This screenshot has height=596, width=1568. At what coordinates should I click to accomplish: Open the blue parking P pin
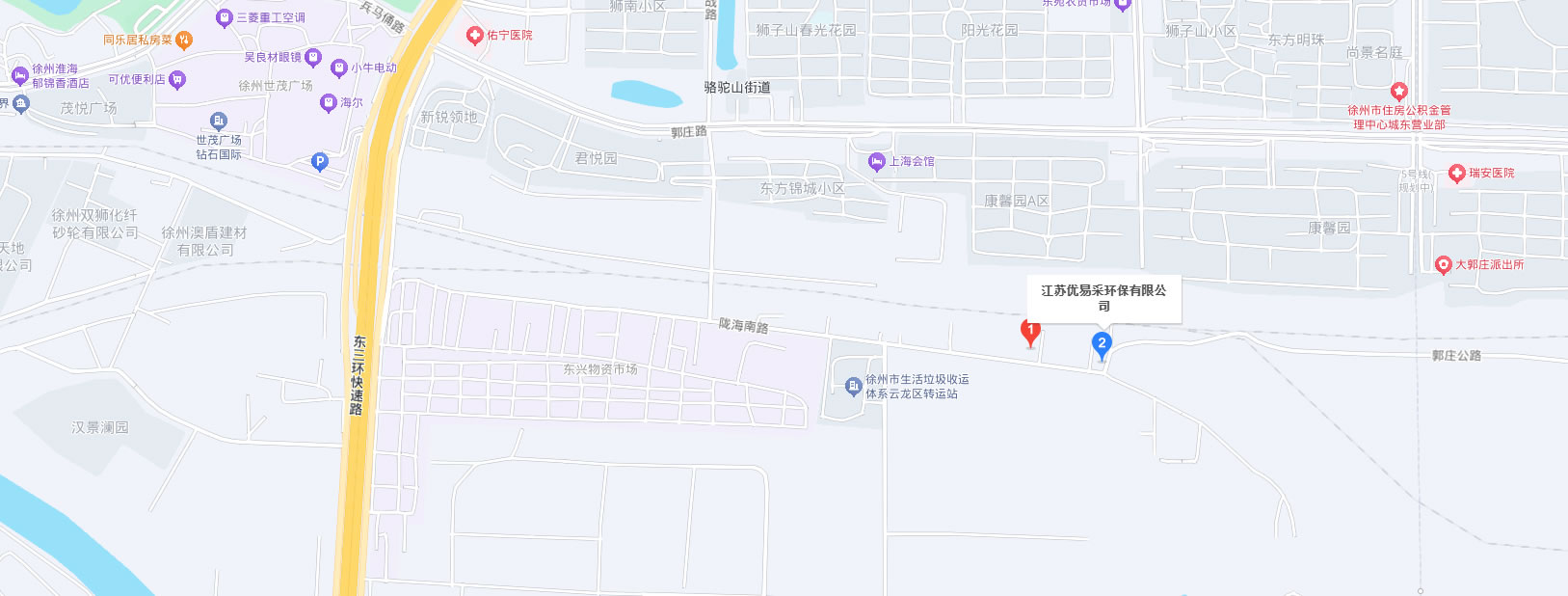coord(320,162)
